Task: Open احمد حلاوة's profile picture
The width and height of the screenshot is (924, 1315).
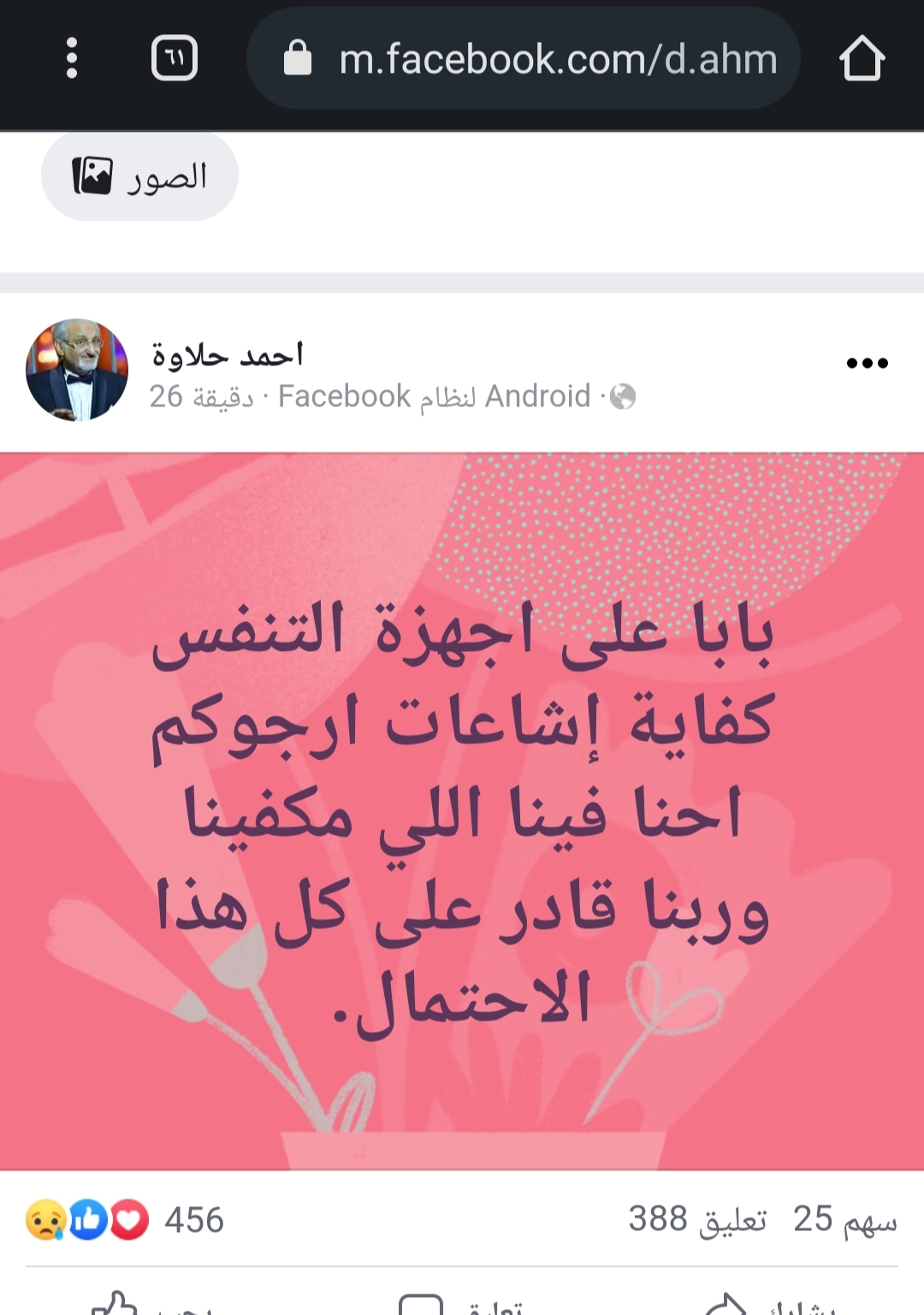Action: (x=77, y=370)
